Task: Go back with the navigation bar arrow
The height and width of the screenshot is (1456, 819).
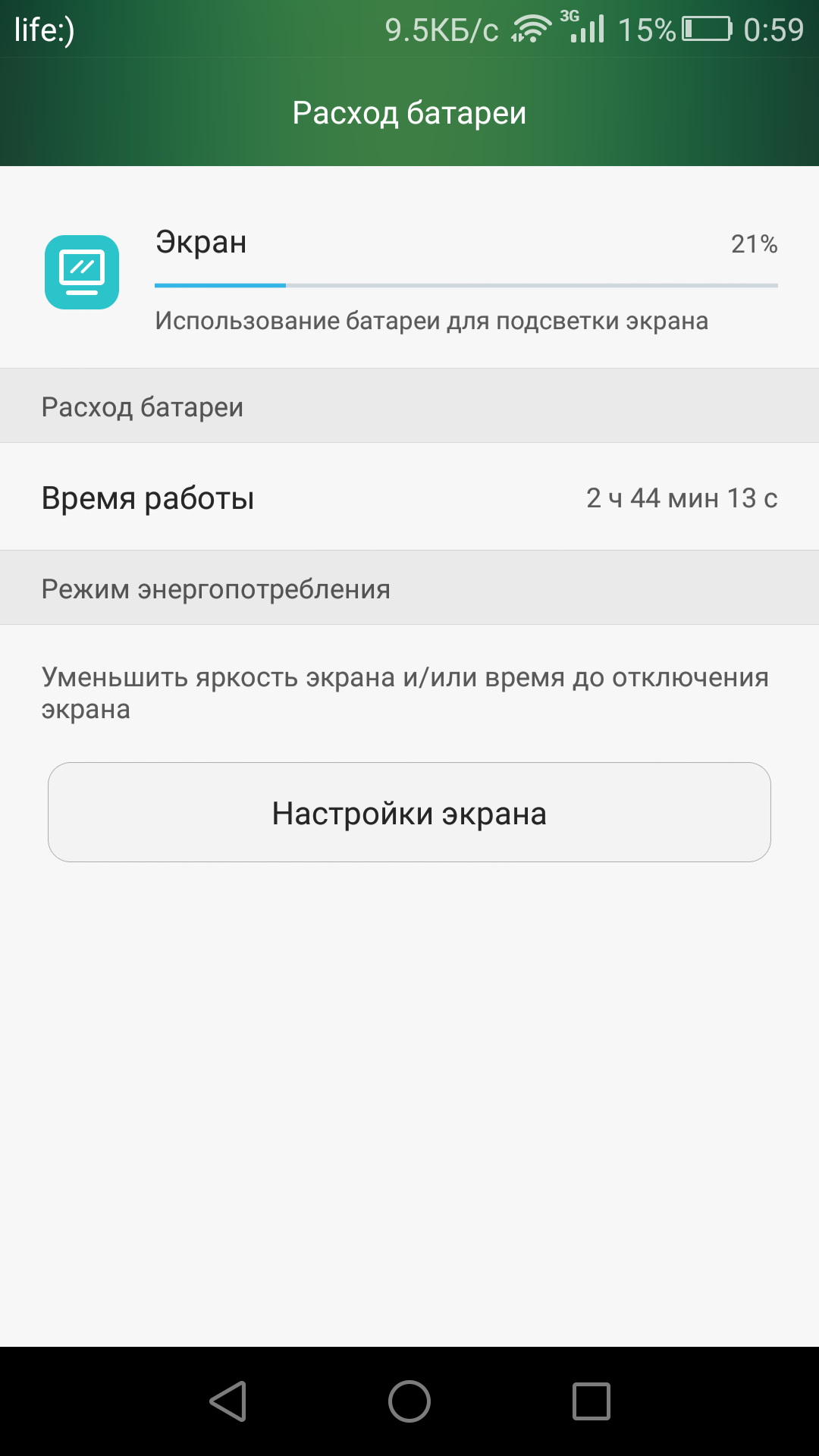Action: 228,1401
